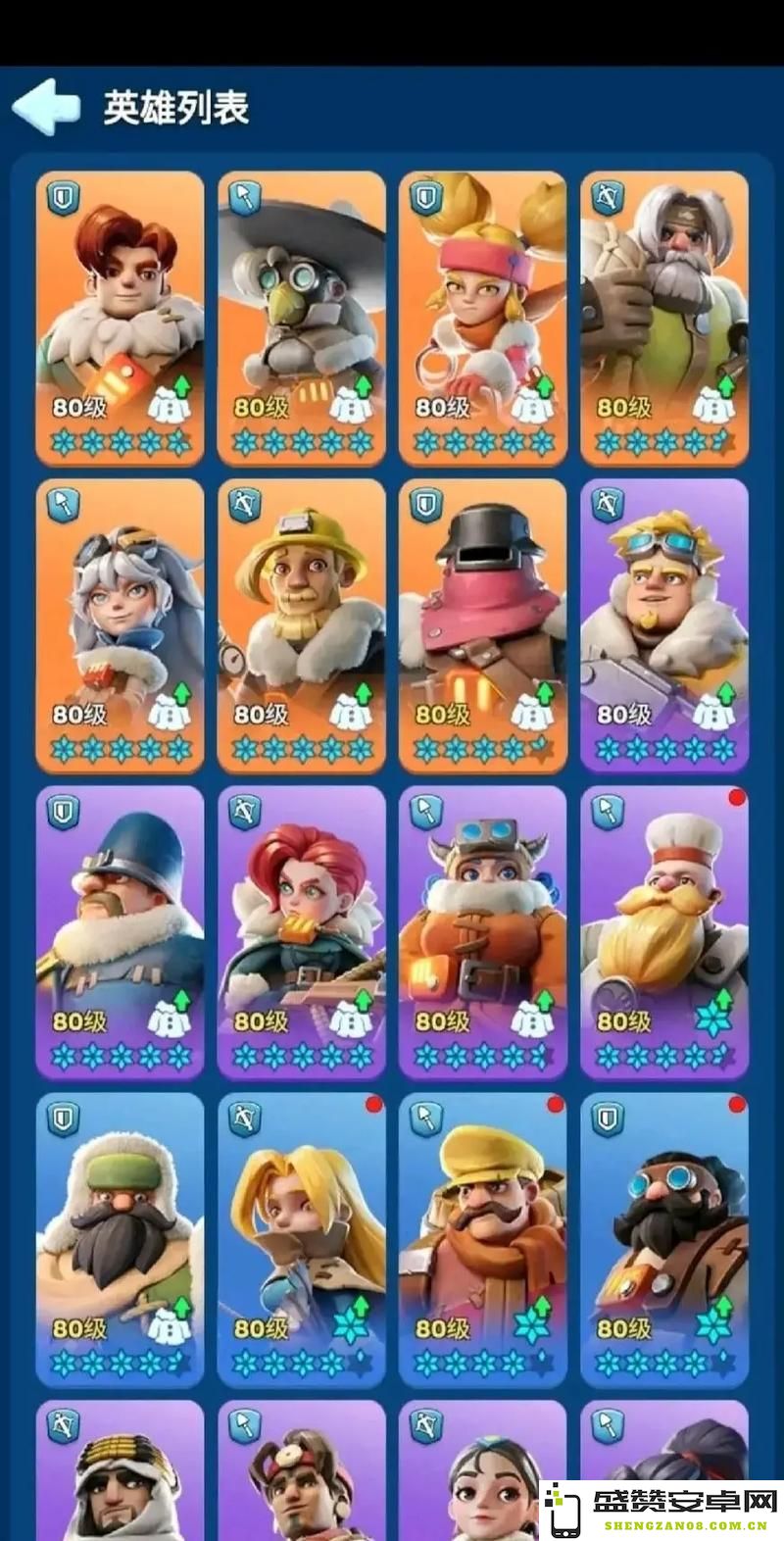The height and width of the screenshot is (1541, 784).
Task: Open the white-haired old man in green coat
Action: point(664,317)
